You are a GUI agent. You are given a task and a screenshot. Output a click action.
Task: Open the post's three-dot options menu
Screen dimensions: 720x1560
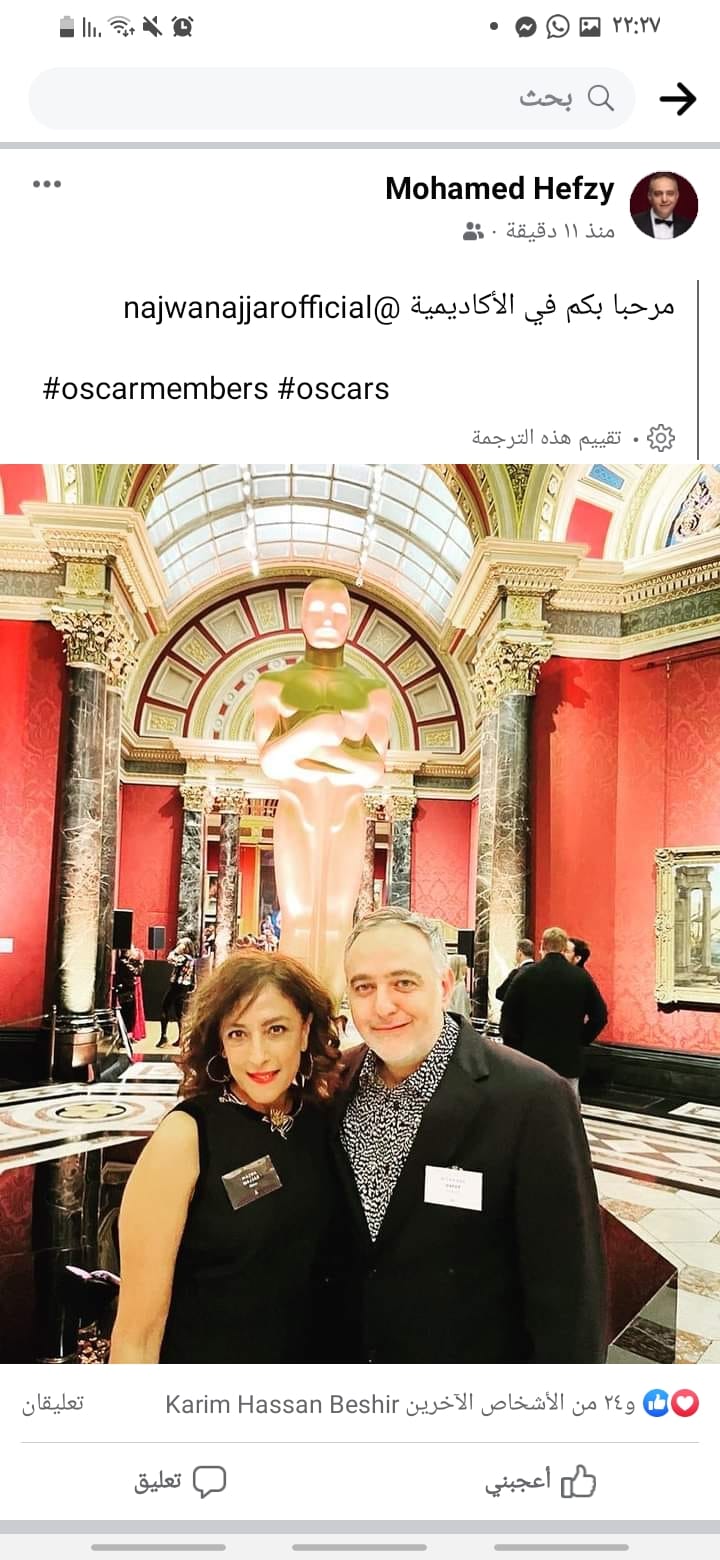pyautogui.click(x=47, y=184)
